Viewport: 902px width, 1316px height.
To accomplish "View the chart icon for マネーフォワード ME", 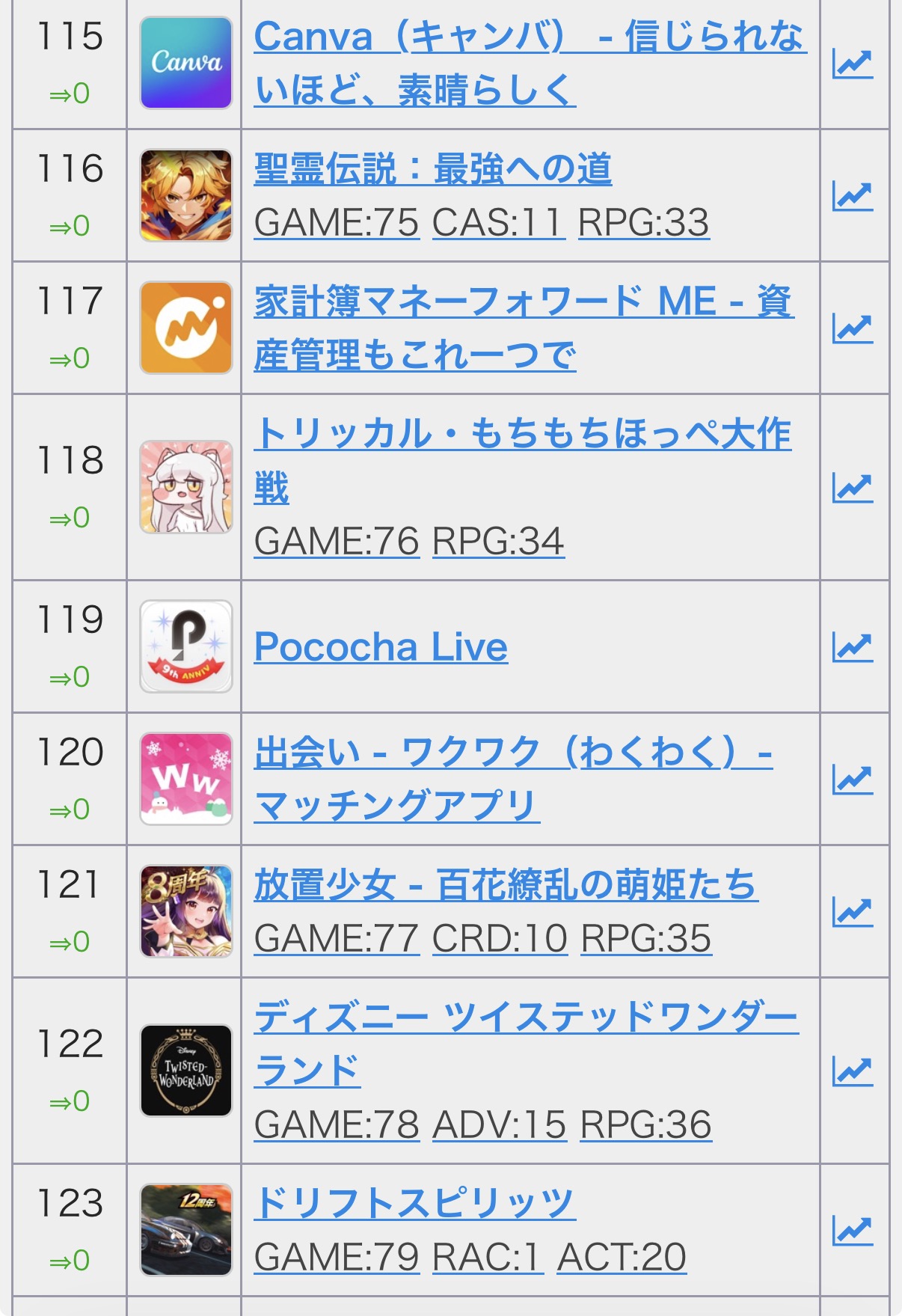I will (853, 329).
